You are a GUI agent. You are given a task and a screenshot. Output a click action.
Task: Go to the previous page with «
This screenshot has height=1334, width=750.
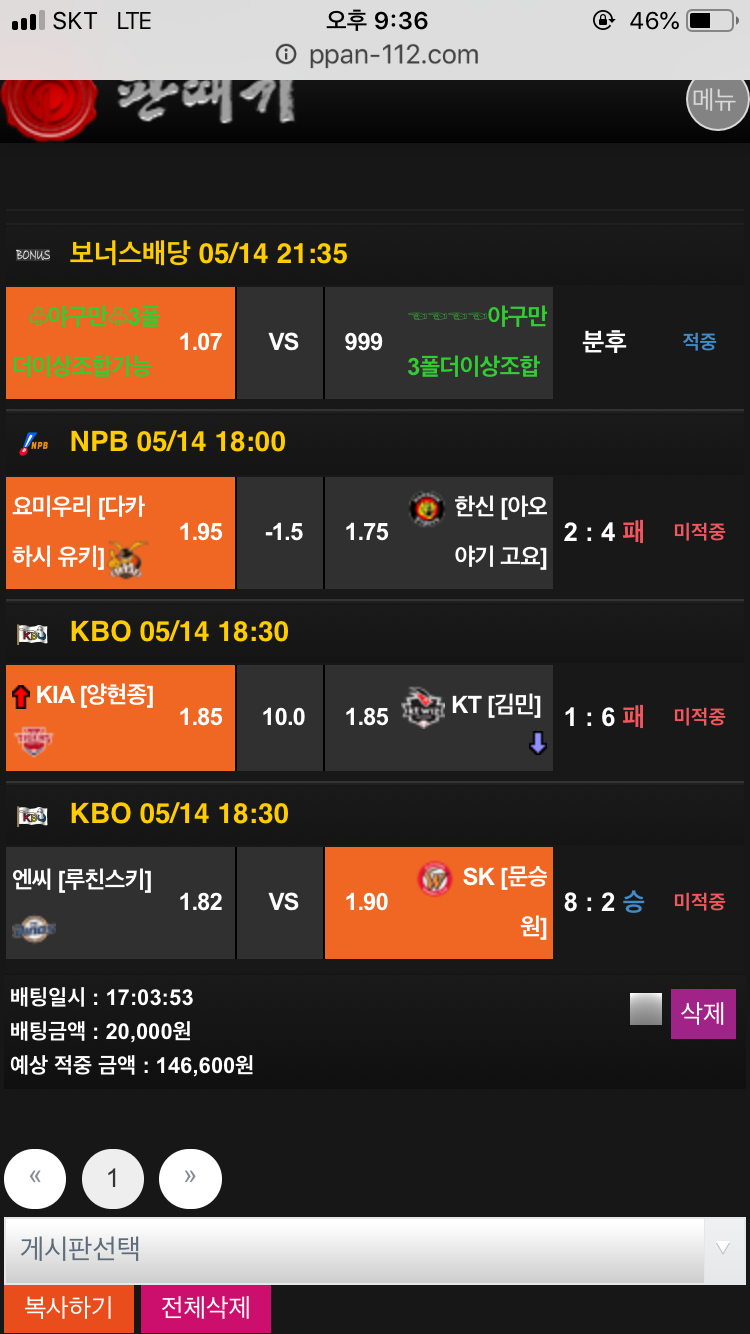click(x=35, y=1178)
